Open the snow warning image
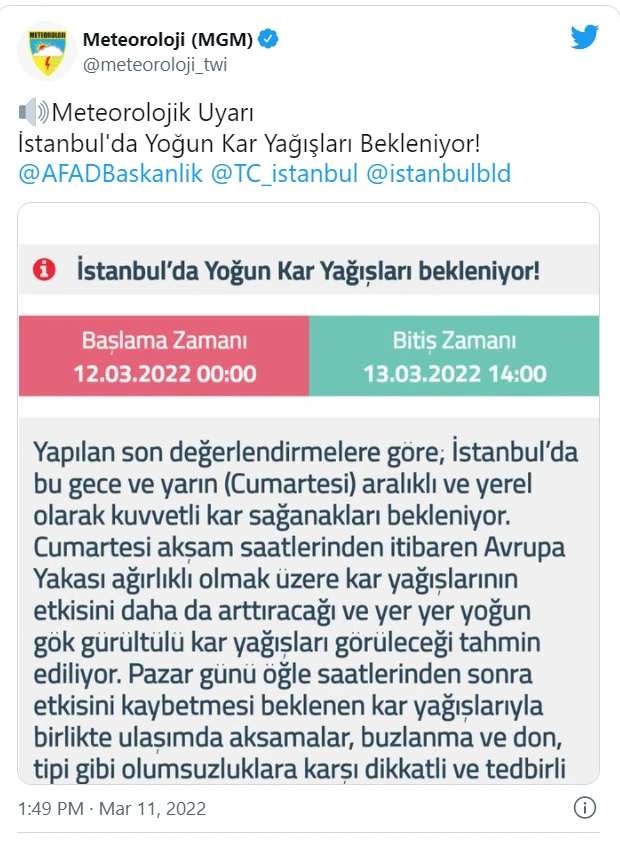Viewport: 620px width, 841px height. click(x=309, y=495)
